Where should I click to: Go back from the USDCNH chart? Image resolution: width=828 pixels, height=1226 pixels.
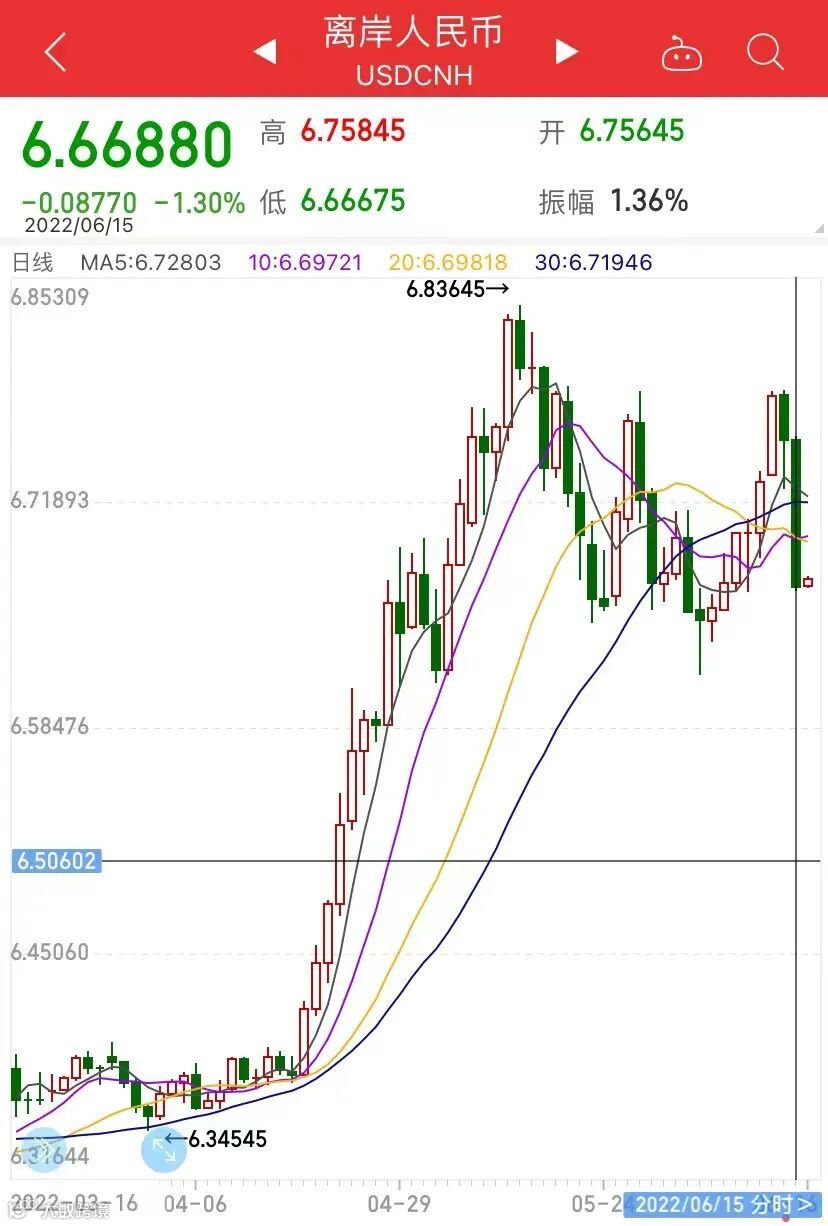[55, 51]
